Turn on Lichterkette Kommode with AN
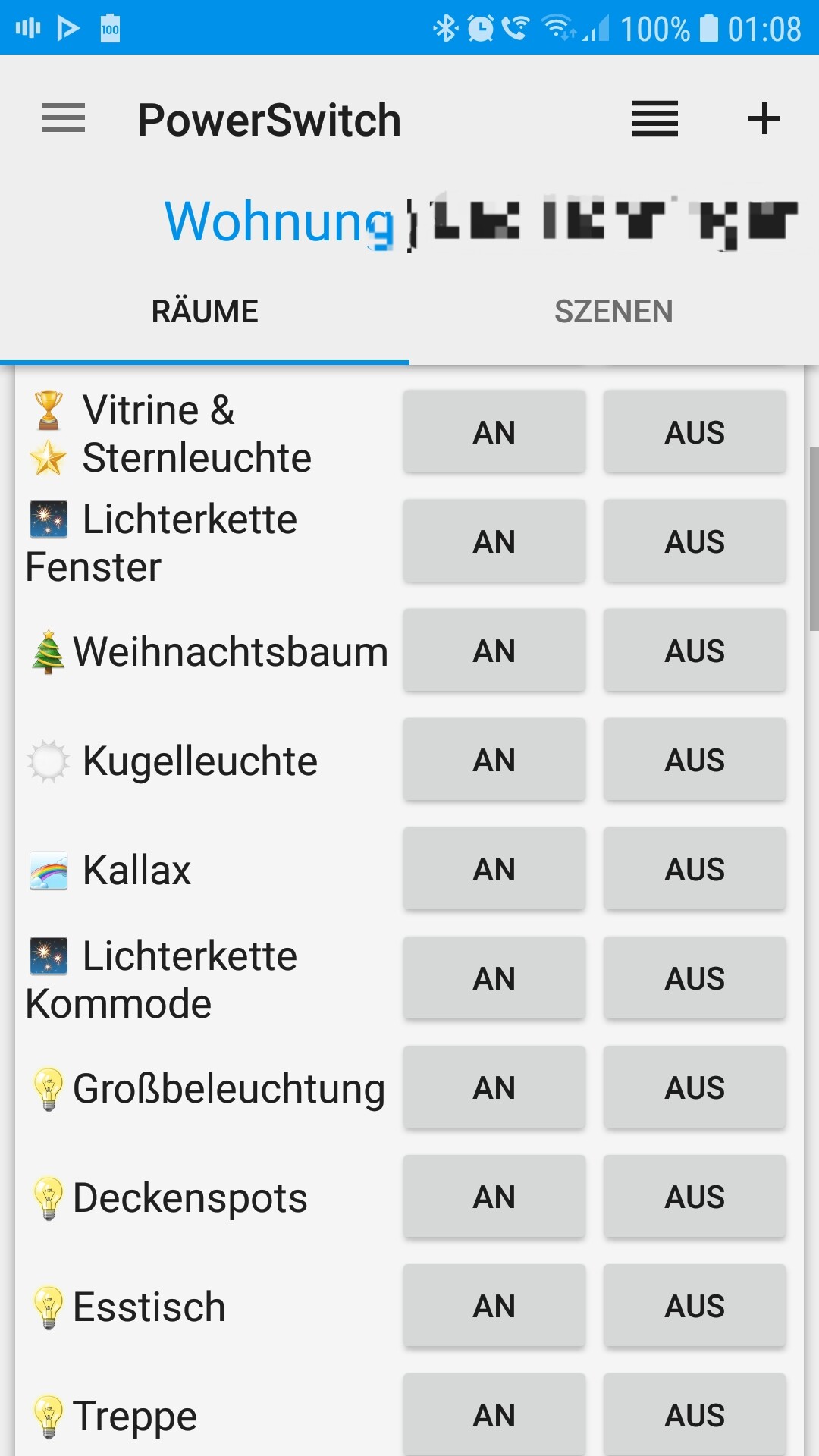The height and width of the screenshot is (1456, 819). pyautogui.click(x=494, y=978)
